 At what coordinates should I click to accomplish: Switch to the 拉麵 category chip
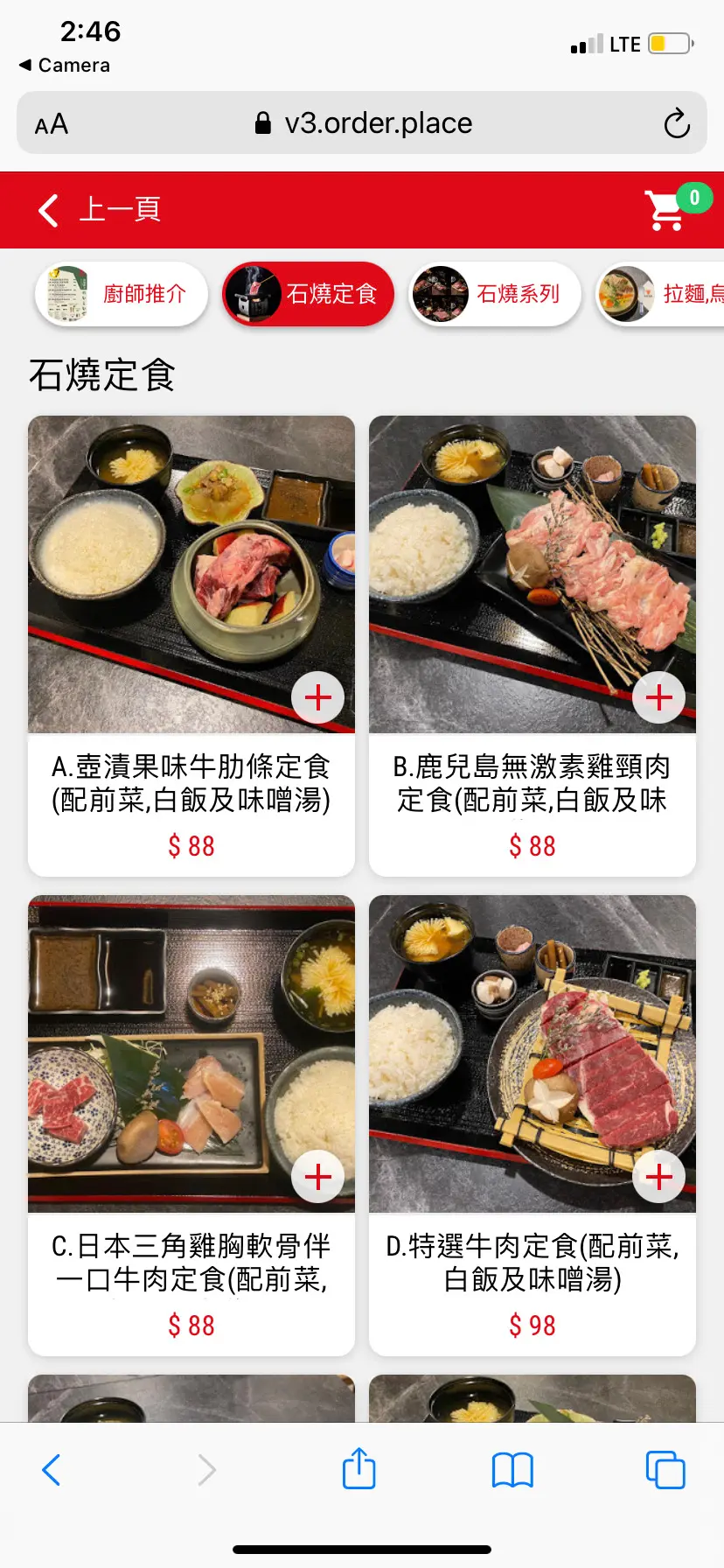click(665, 294)
